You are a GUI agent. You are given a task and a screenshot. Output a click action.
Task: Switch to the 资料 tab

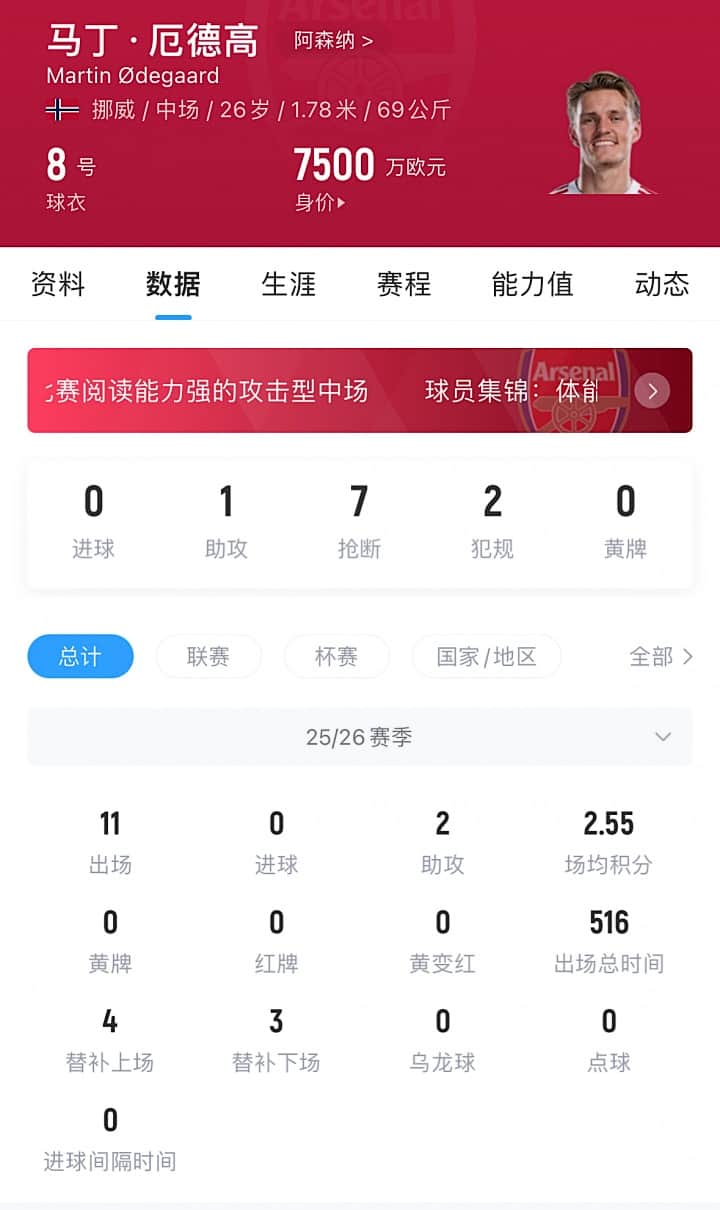pyautogui.click(x=58, y=284)
